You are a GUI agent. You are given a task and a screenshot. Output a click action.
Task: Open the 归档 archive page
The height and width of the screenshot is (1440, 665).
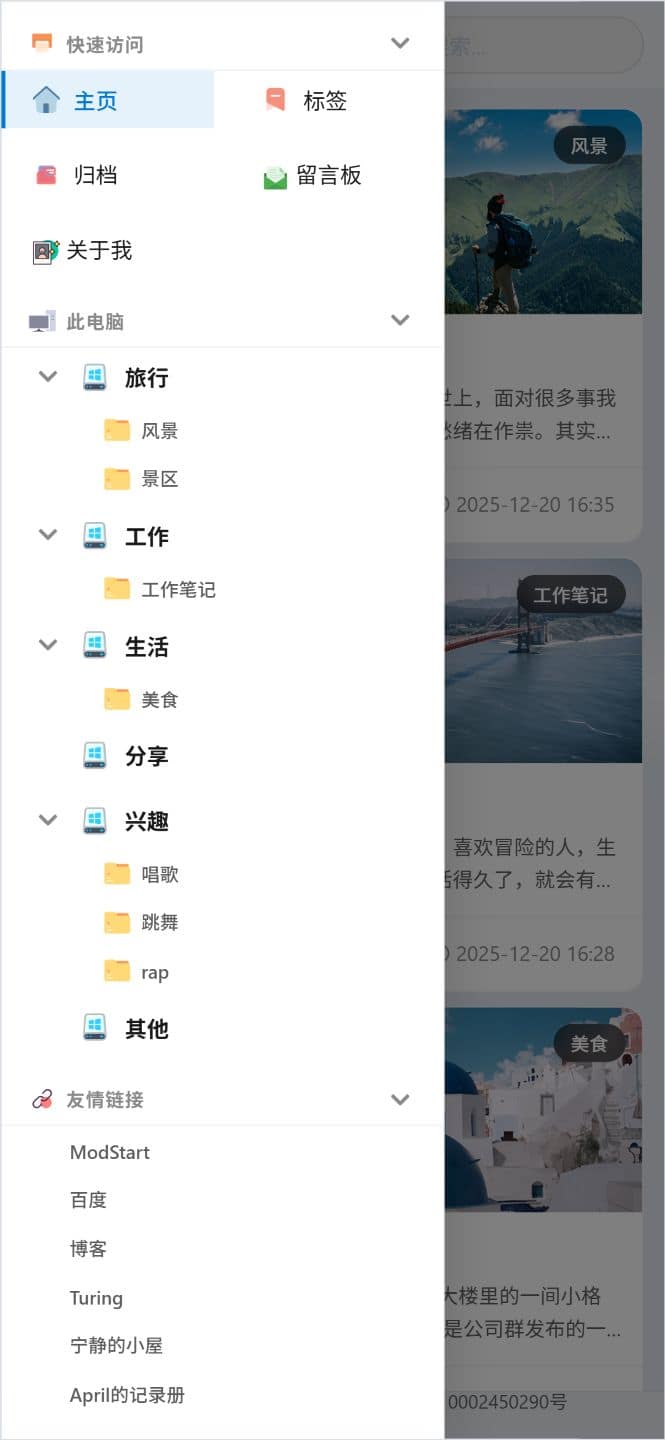(95, 175)
